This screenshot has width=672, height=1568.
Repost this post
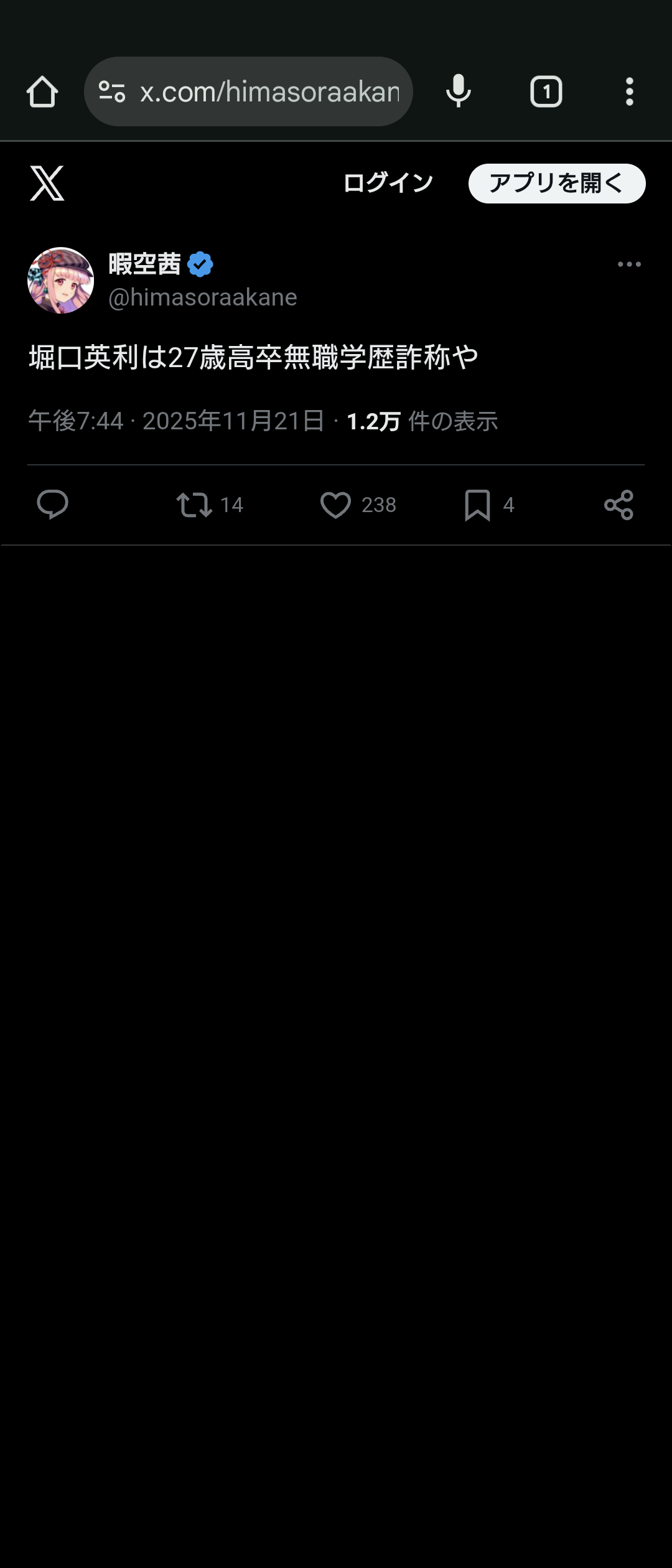[195, 505]
